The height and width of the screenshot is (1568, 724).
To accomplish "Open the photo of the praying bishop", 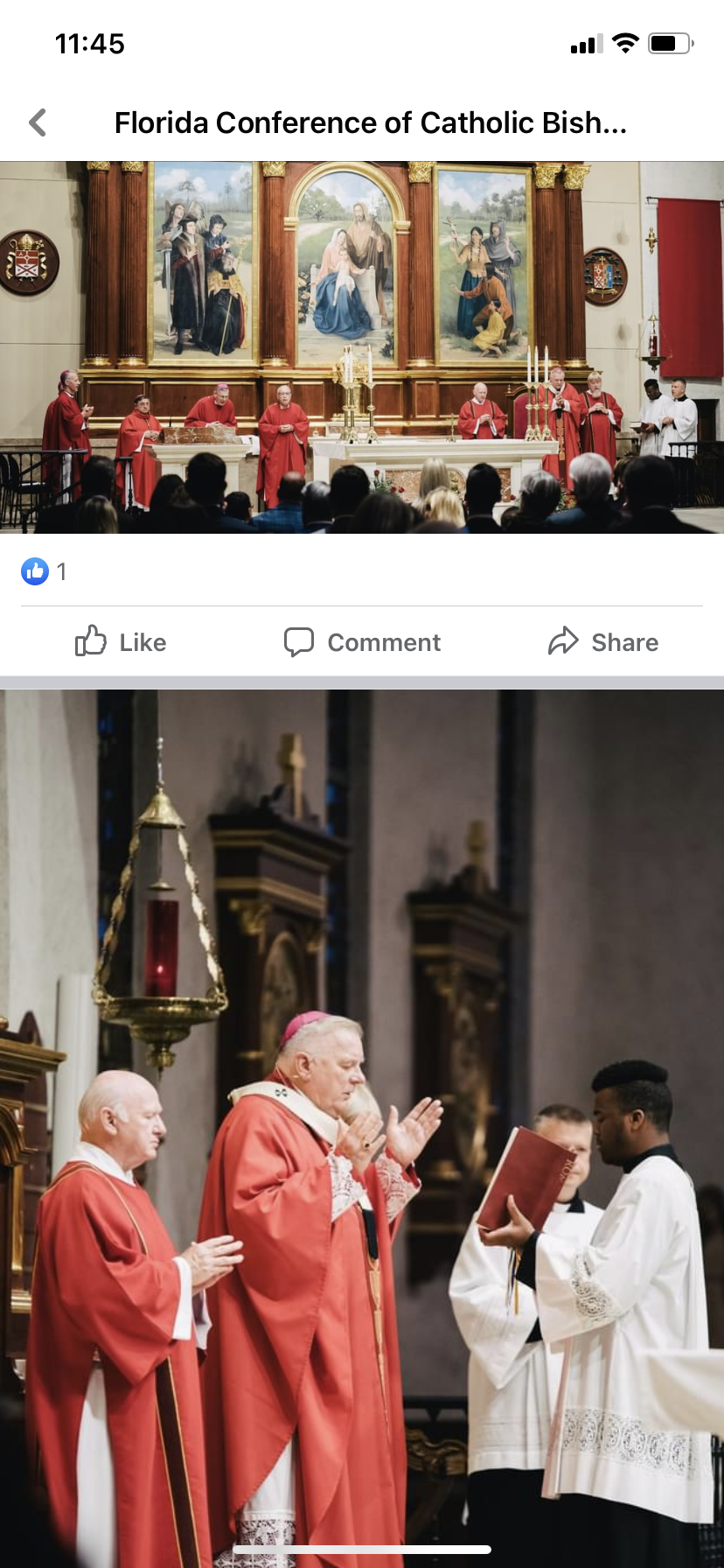I will click(x=362, y=1120).
